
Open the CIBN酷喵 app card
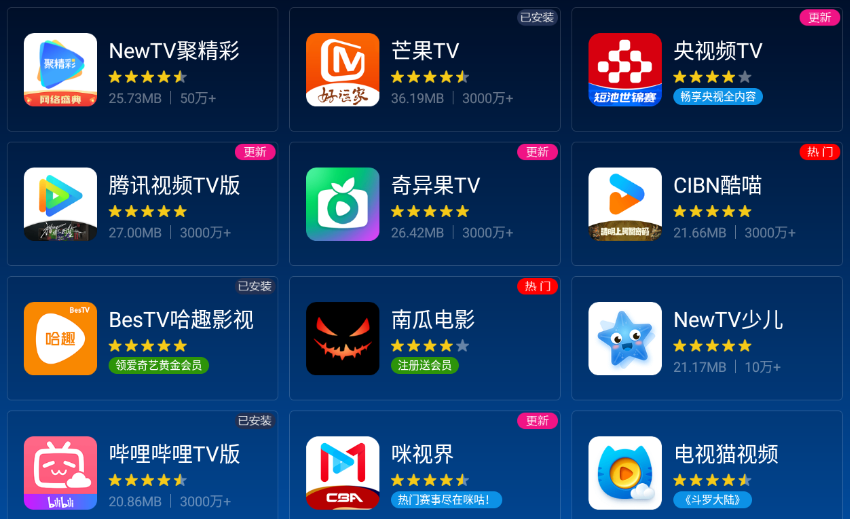pyautogui.click(x=706, y=204)
